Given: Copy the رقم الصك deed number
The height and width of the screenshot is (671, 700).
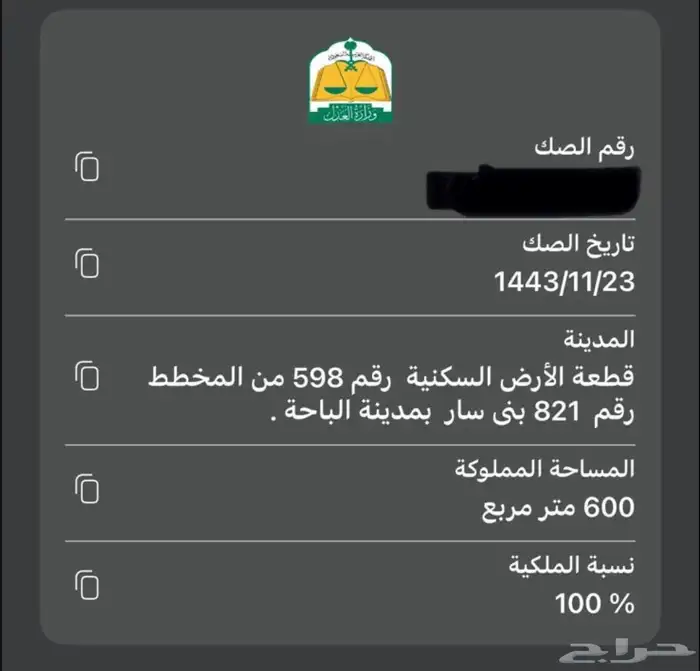Looking at the screenshot, I should click(87, 167).
